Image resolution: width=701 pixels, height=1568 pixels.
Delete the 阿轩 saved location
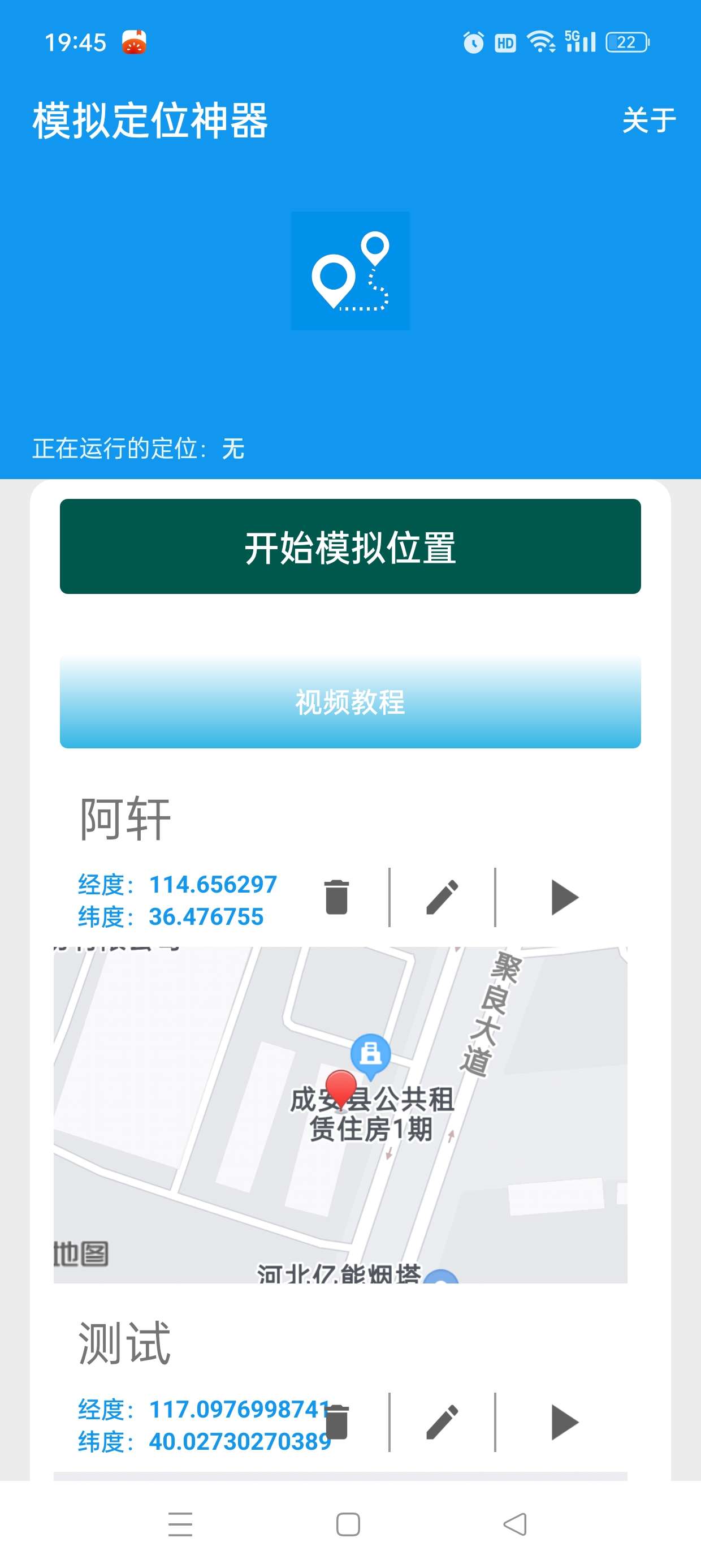tap(336, 897)
